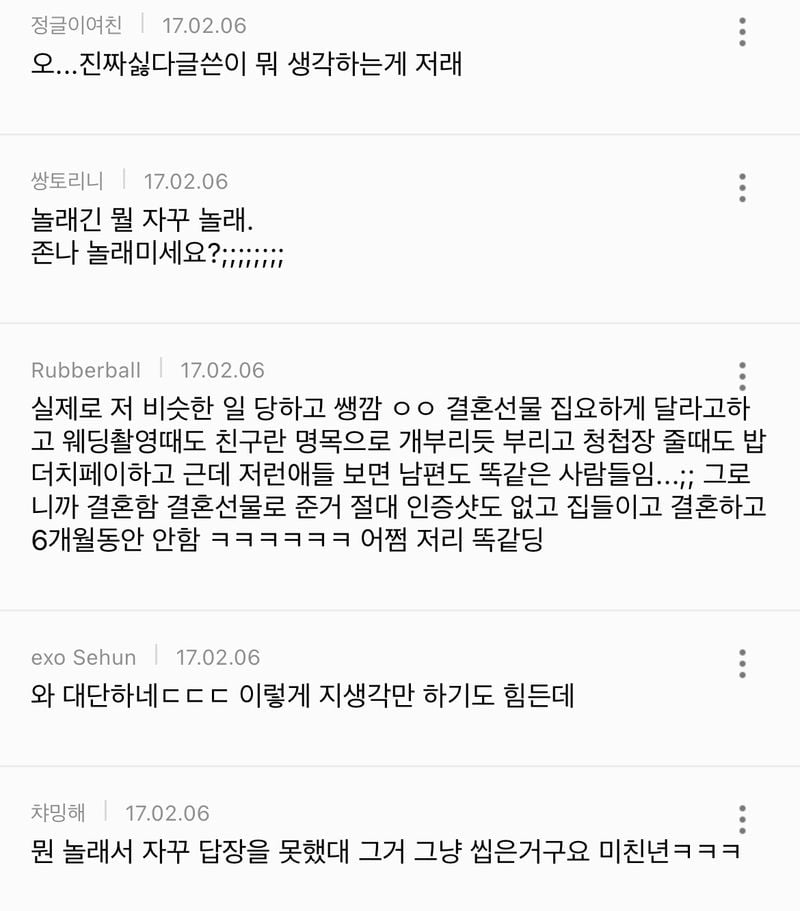The height and width of the screenshot is (911, 800).
Task: Open overflow menu on 정글이여친's comment
Action: coord(742,32)
